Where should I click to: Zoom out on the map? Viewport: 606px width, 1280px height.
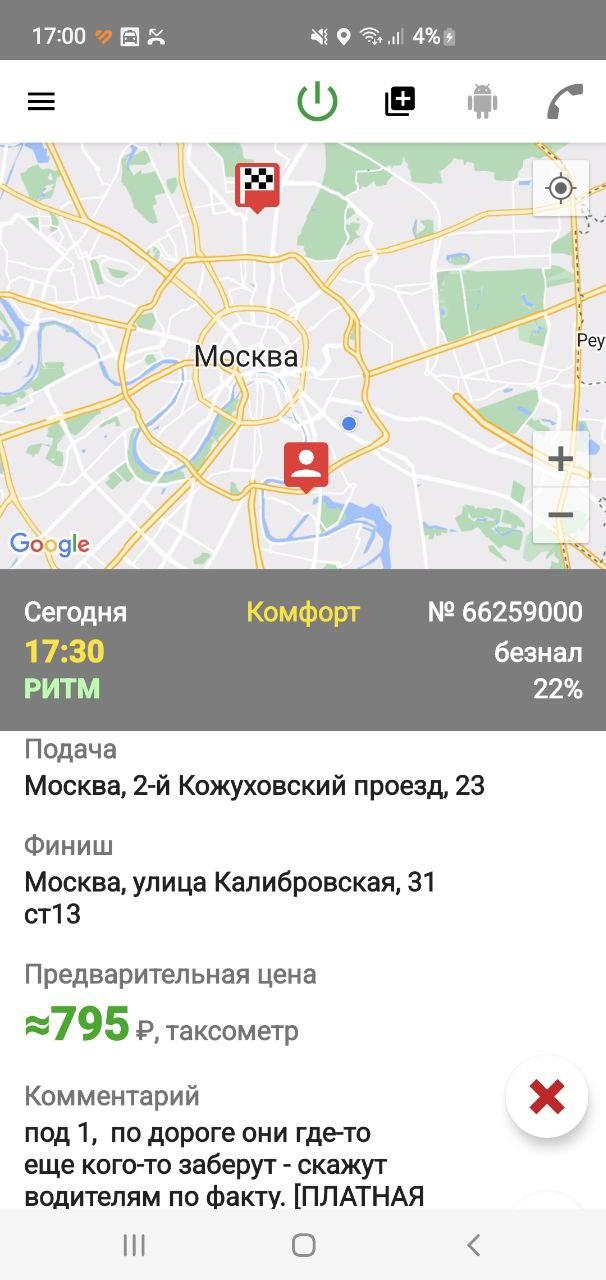[560, 515]
